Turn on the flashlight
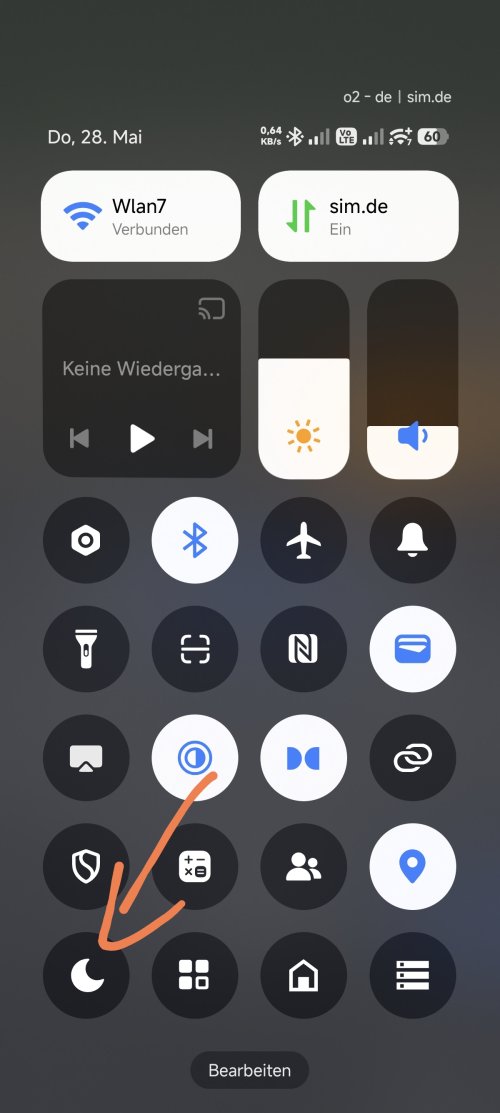 click(86, 649)
